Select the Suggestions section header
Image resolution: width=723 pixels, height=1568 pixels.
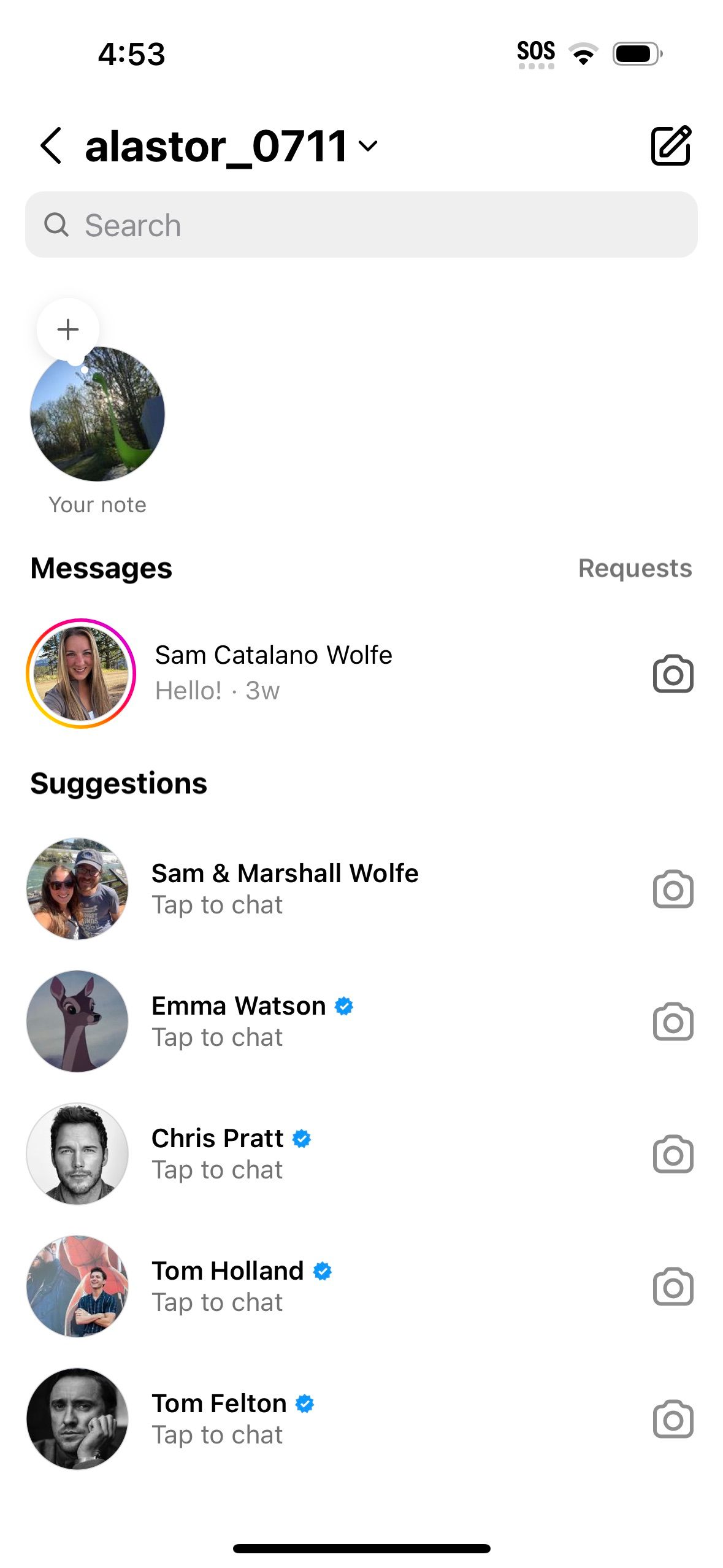pos(120,783)
